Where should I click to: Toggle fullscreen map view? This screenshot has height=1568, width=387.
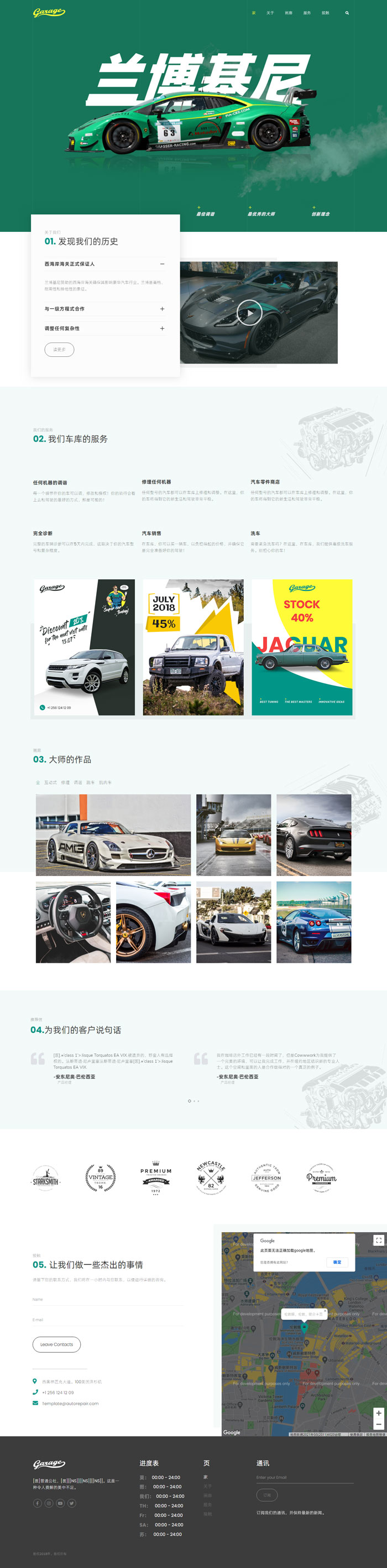coord(379,1240)
